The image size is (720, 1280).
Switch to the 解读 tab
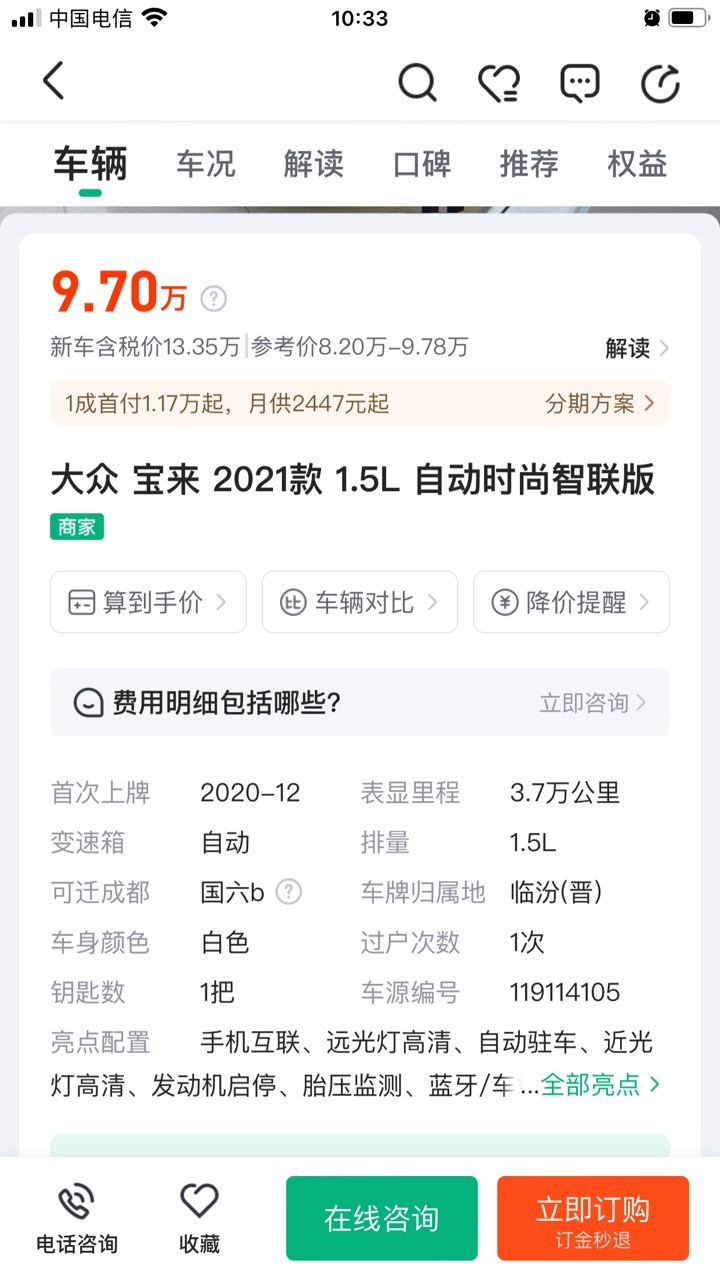click(314, 164)
